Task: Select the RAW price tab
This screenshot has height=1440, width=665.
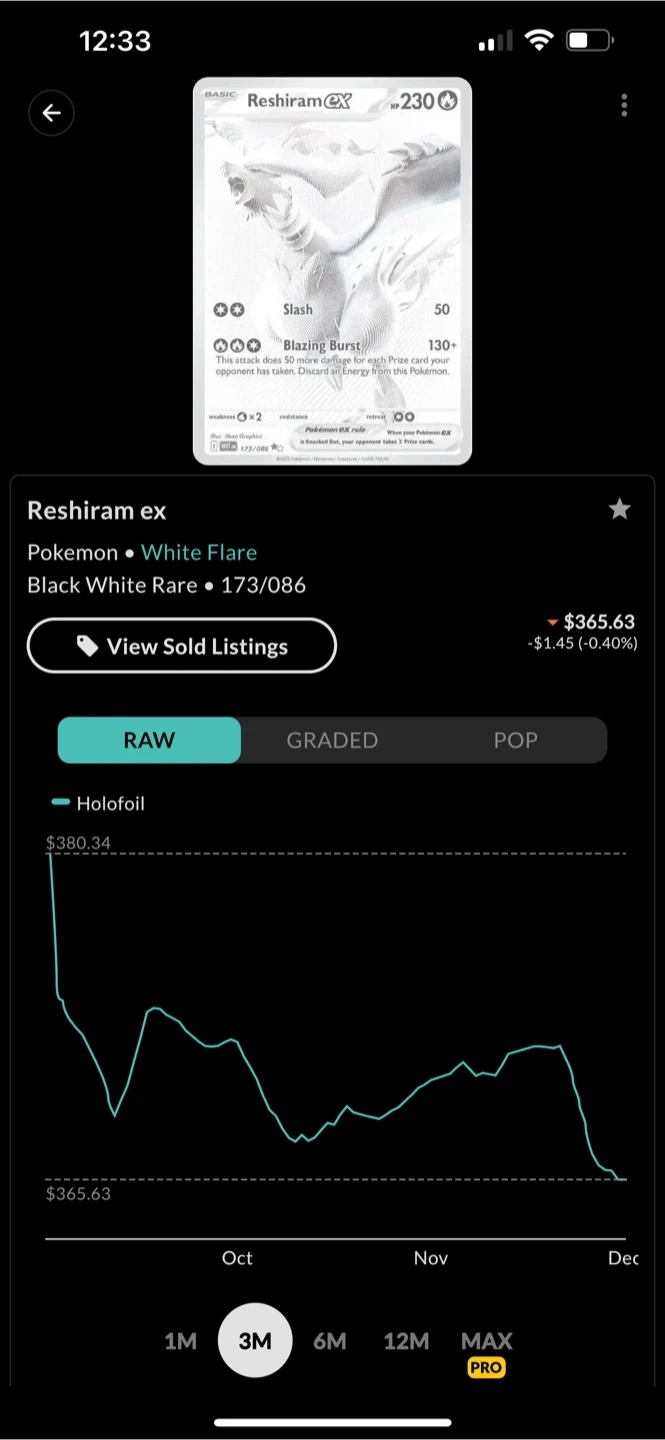Action: [149, 740]
